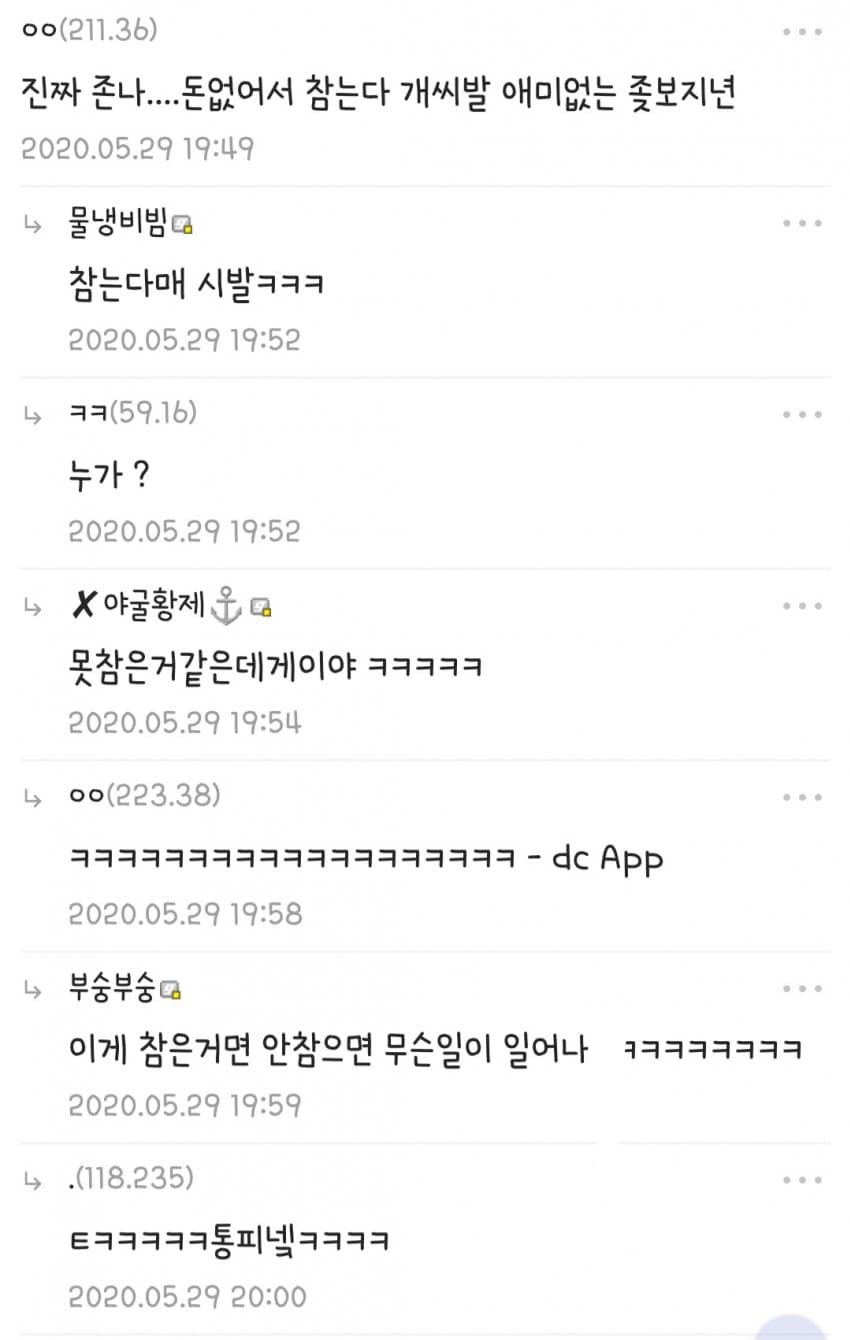Open three-dot menu on ㅇㅇ(223.38) reply
The height and width of the screenshot is (1340, 850).
[802, 797]
